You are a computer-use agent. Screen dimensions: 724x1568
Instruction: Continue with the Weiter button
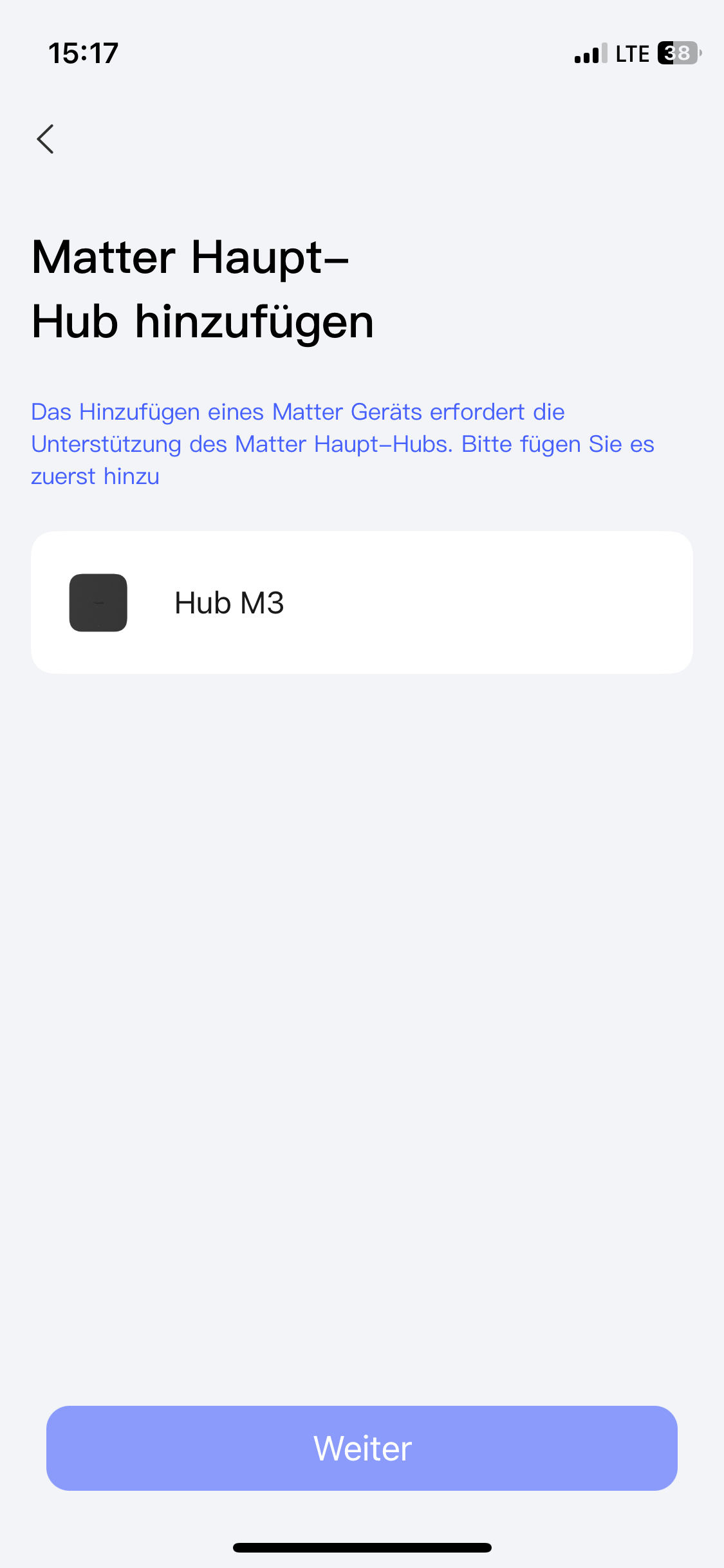[x=362, y=1448]
